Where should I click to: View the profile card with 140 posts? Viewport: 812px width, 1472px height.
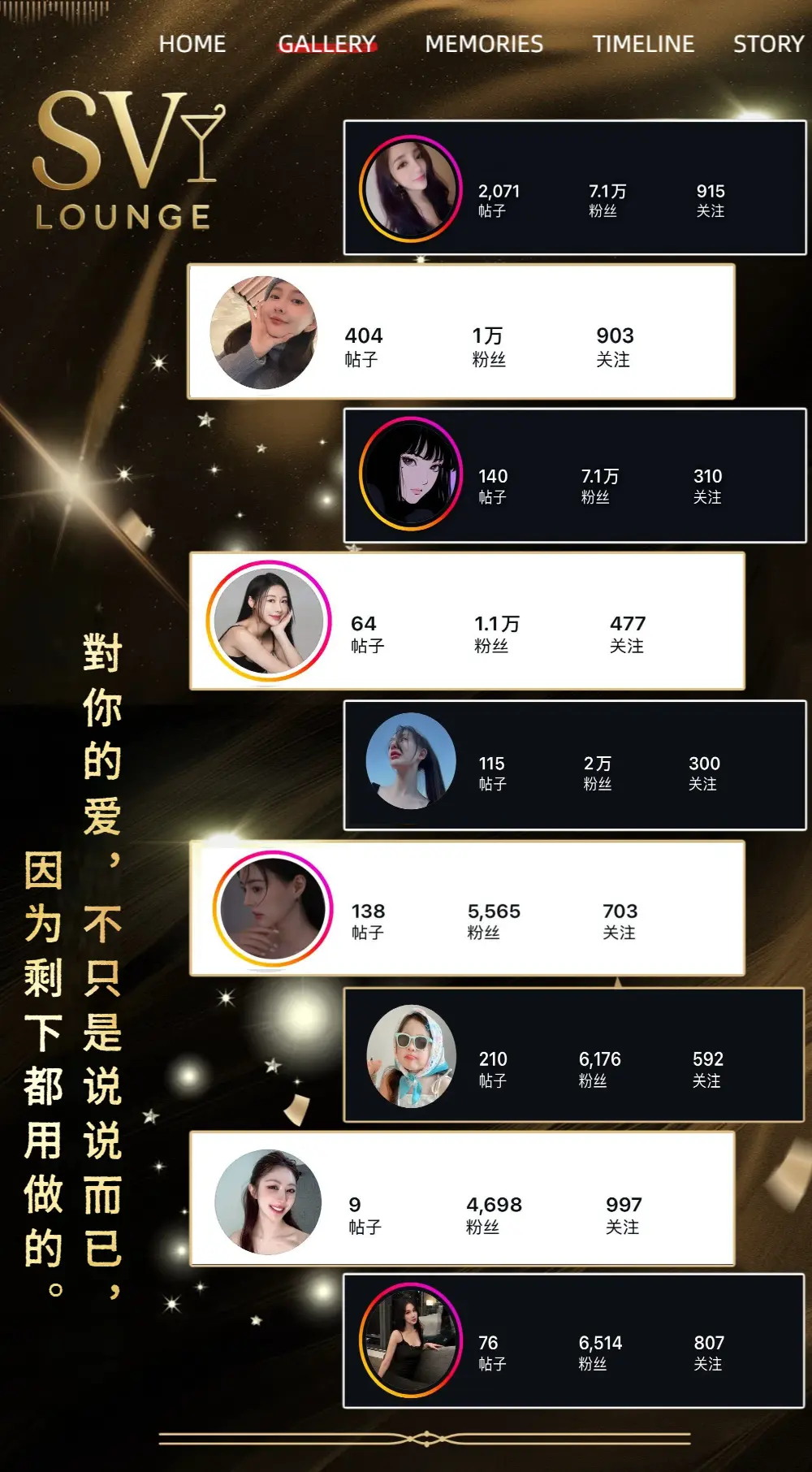575,476
